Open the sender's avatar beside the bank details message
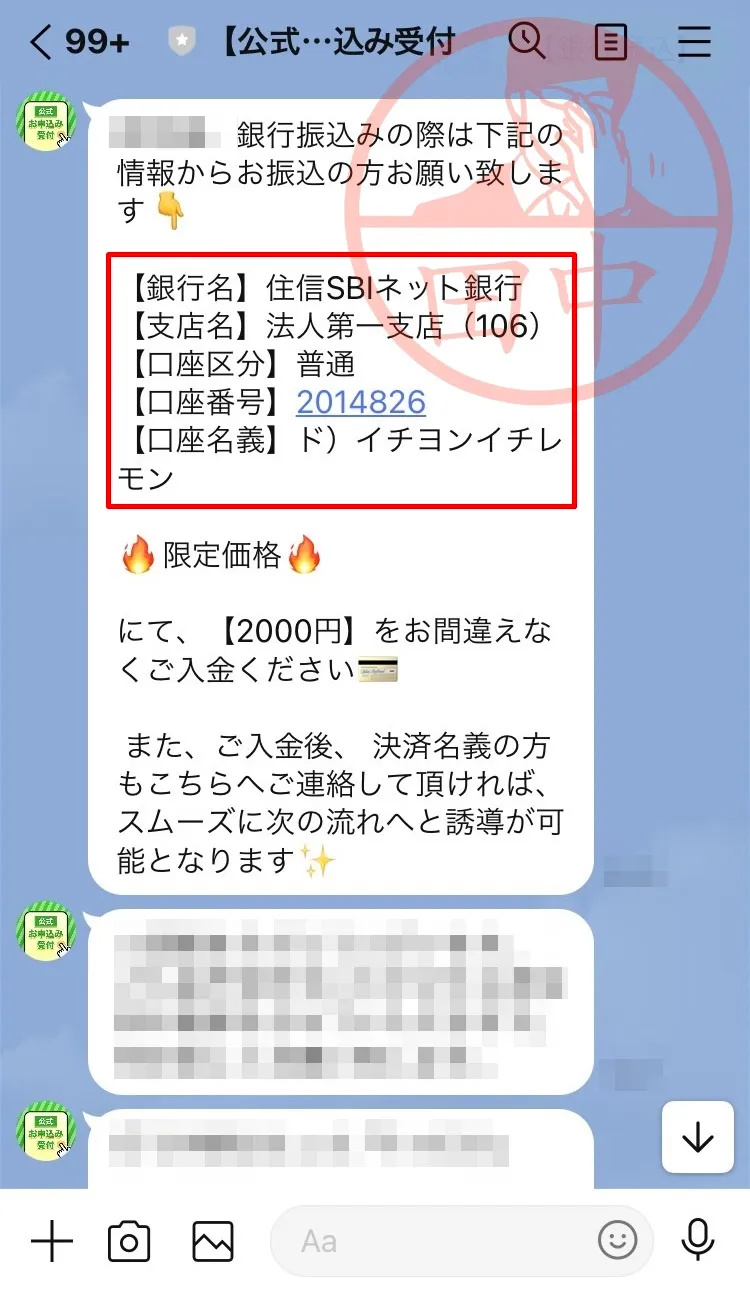The width and height of the screenshot is (750, 1291). pos(46,123)
